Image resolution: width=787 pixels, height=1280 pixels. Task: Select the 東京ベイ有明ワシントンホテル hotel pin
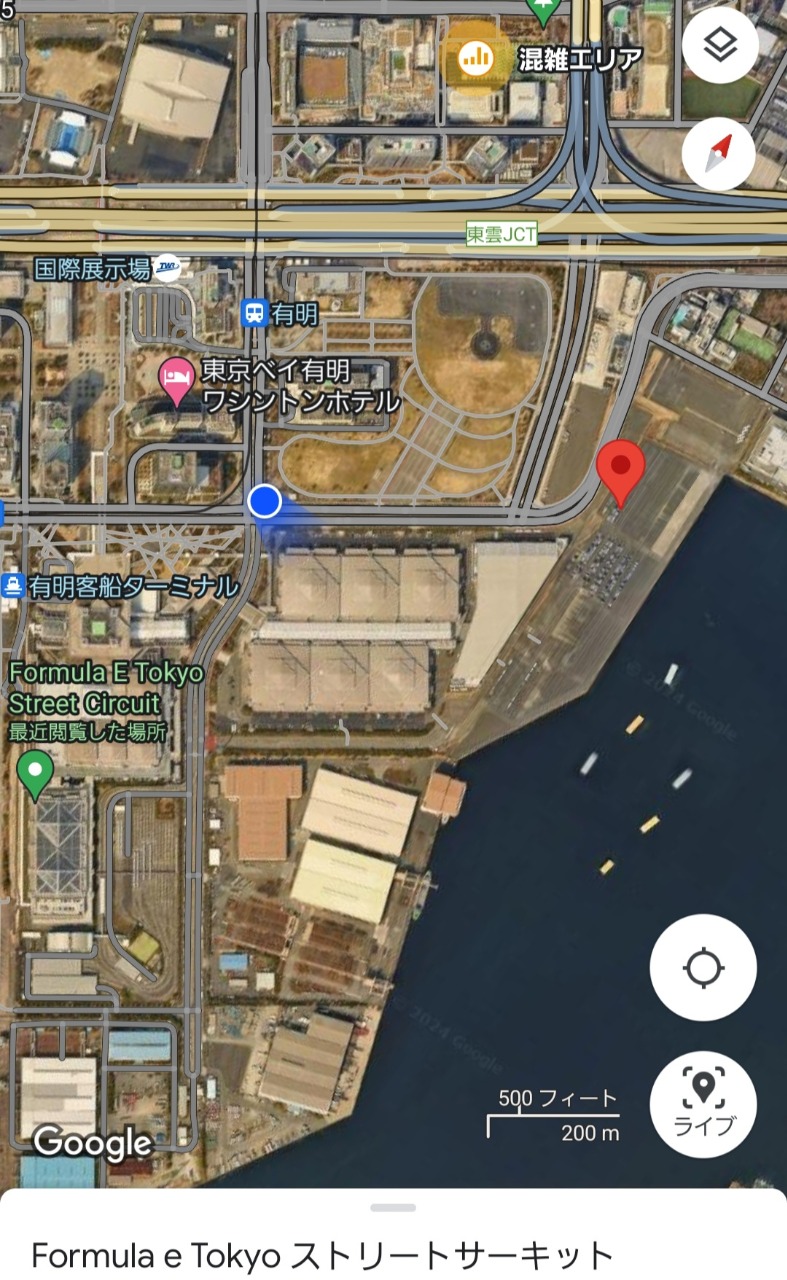point(177,381)
